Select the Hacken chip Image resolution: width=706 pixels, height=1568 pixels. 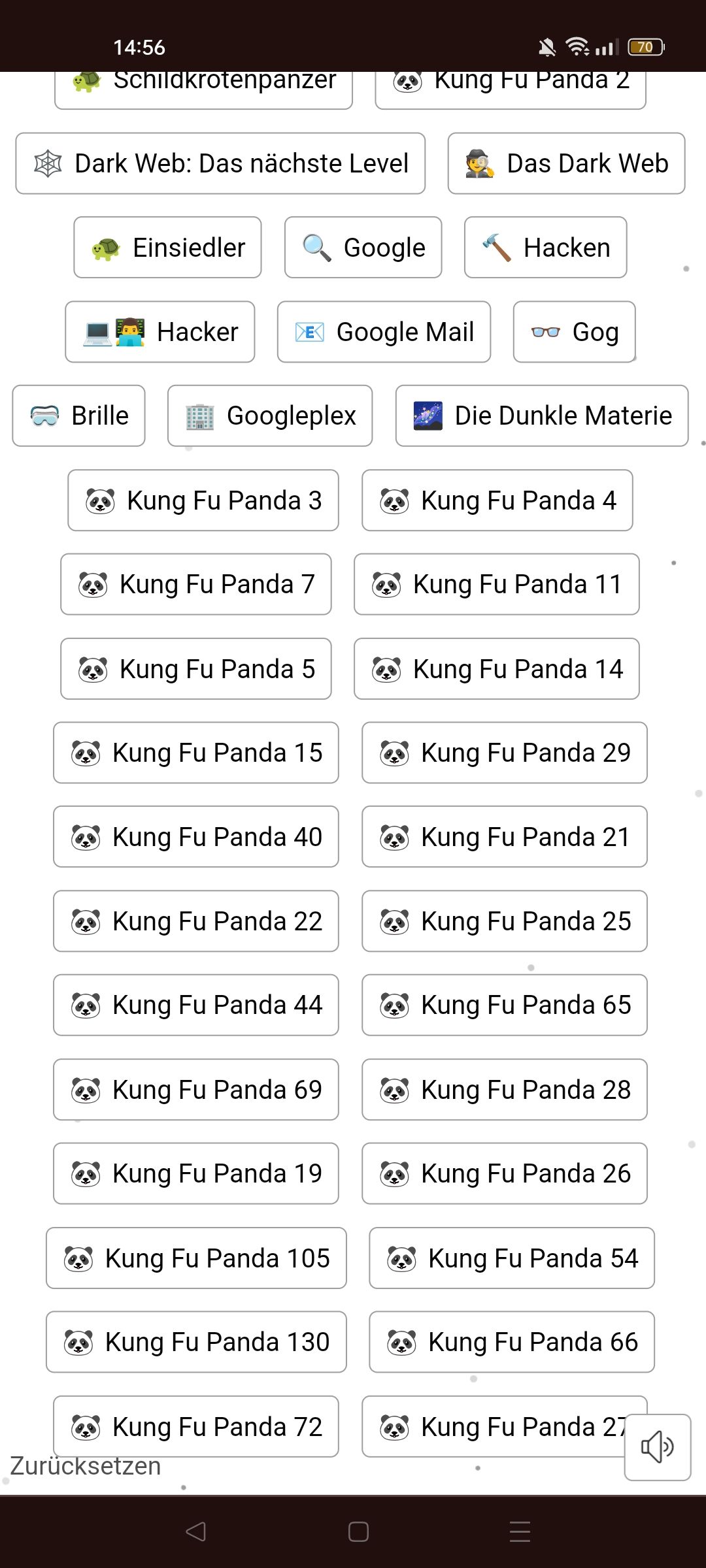pyautogui.click(x=545, y=248)
